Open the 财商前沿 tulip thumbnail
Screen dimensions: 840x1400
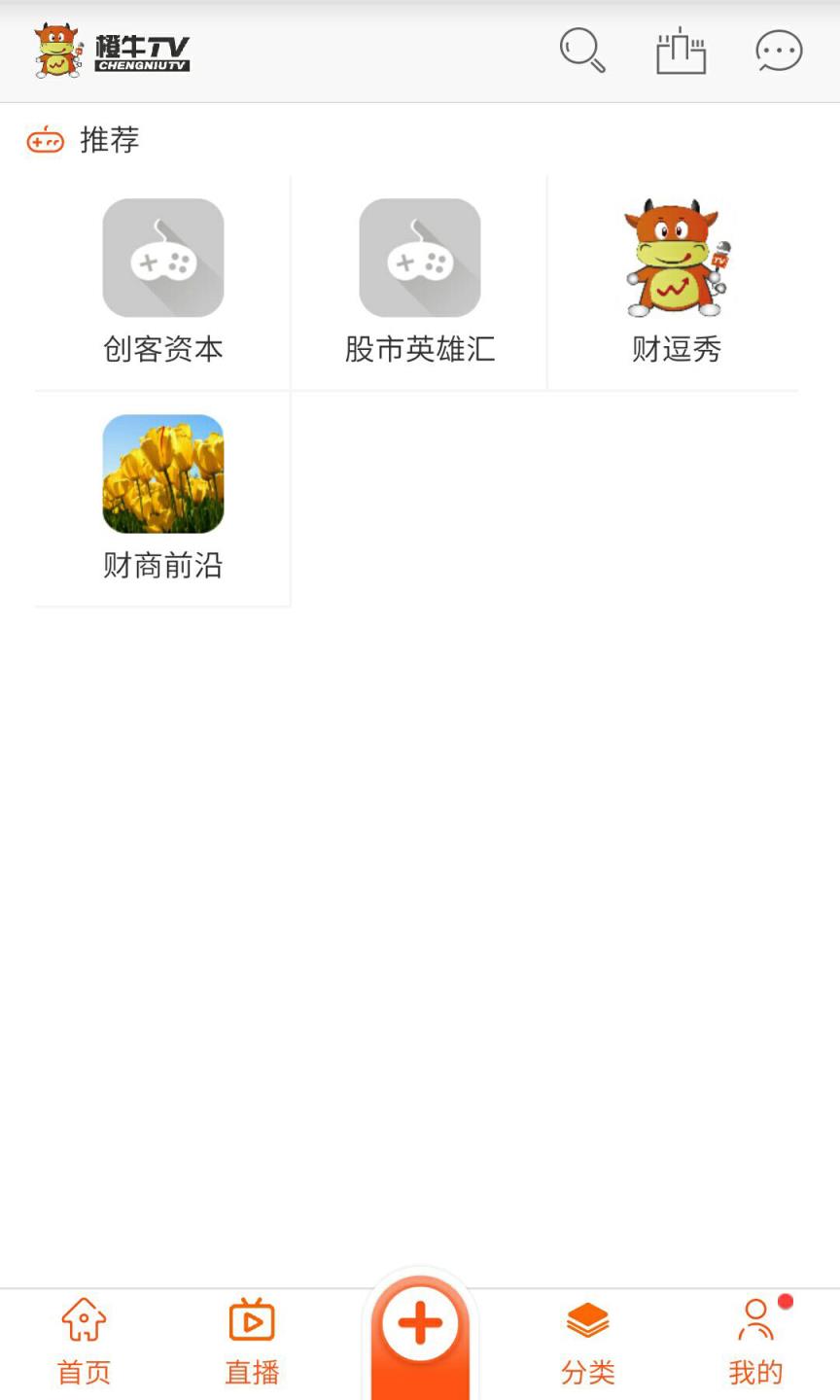click(162, 473)
